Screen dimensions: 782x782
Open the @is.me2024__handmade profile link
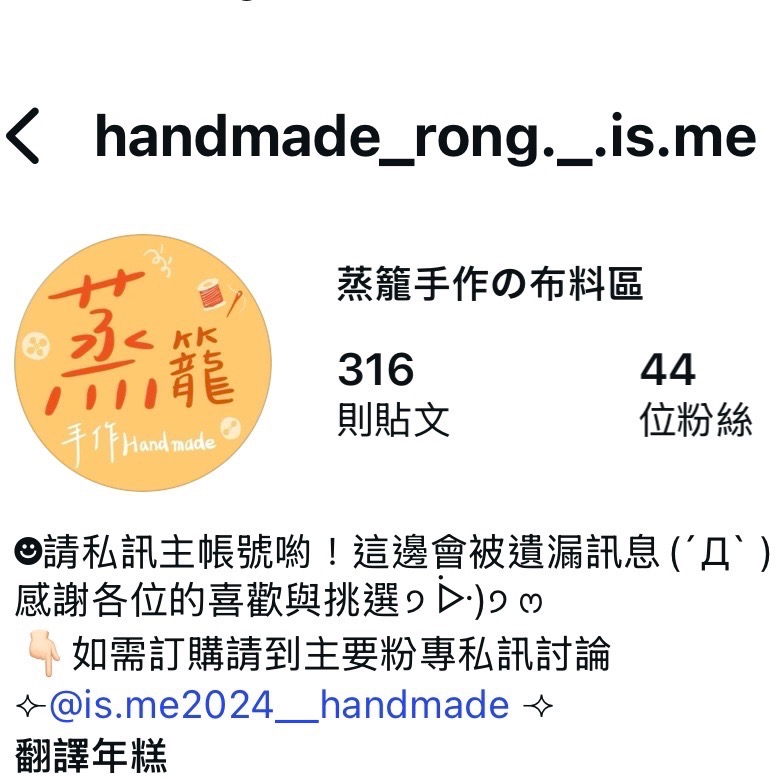point(279,706)
